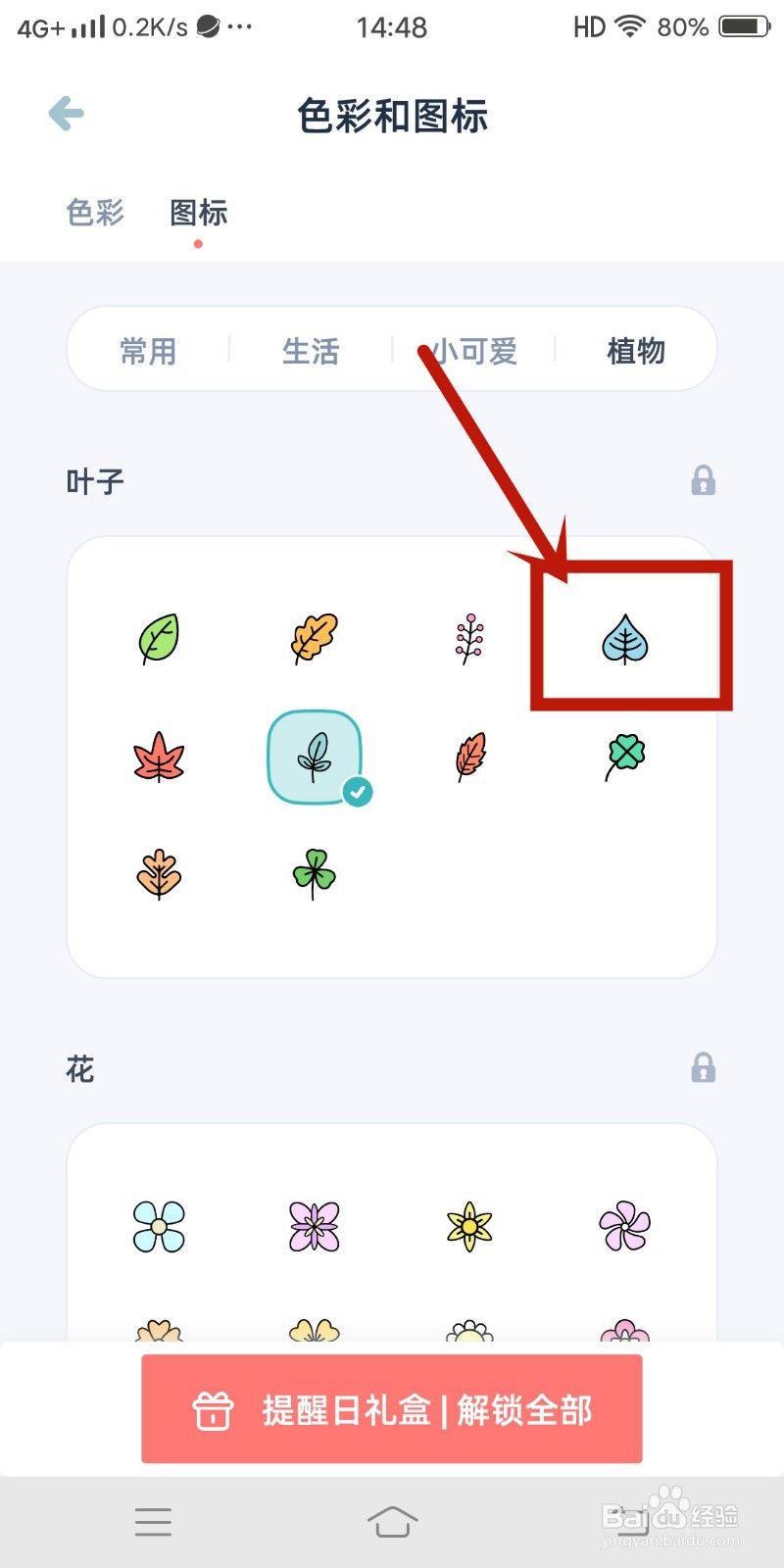784x1568 pixels.
Task: Go back with the arrow button
Action: click(65, 113)
